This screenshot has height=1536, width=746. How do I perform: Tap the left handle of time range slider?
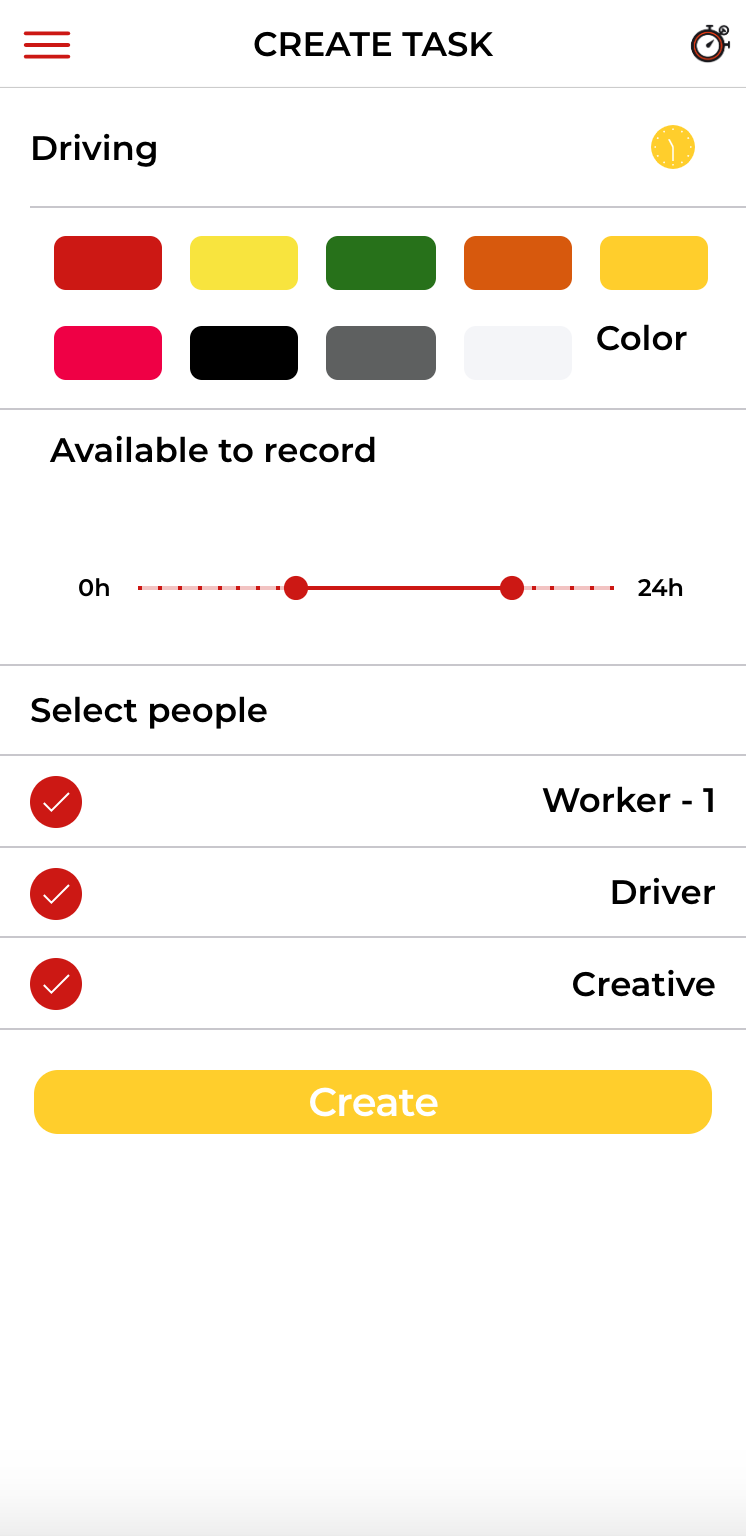pos(296,588)
